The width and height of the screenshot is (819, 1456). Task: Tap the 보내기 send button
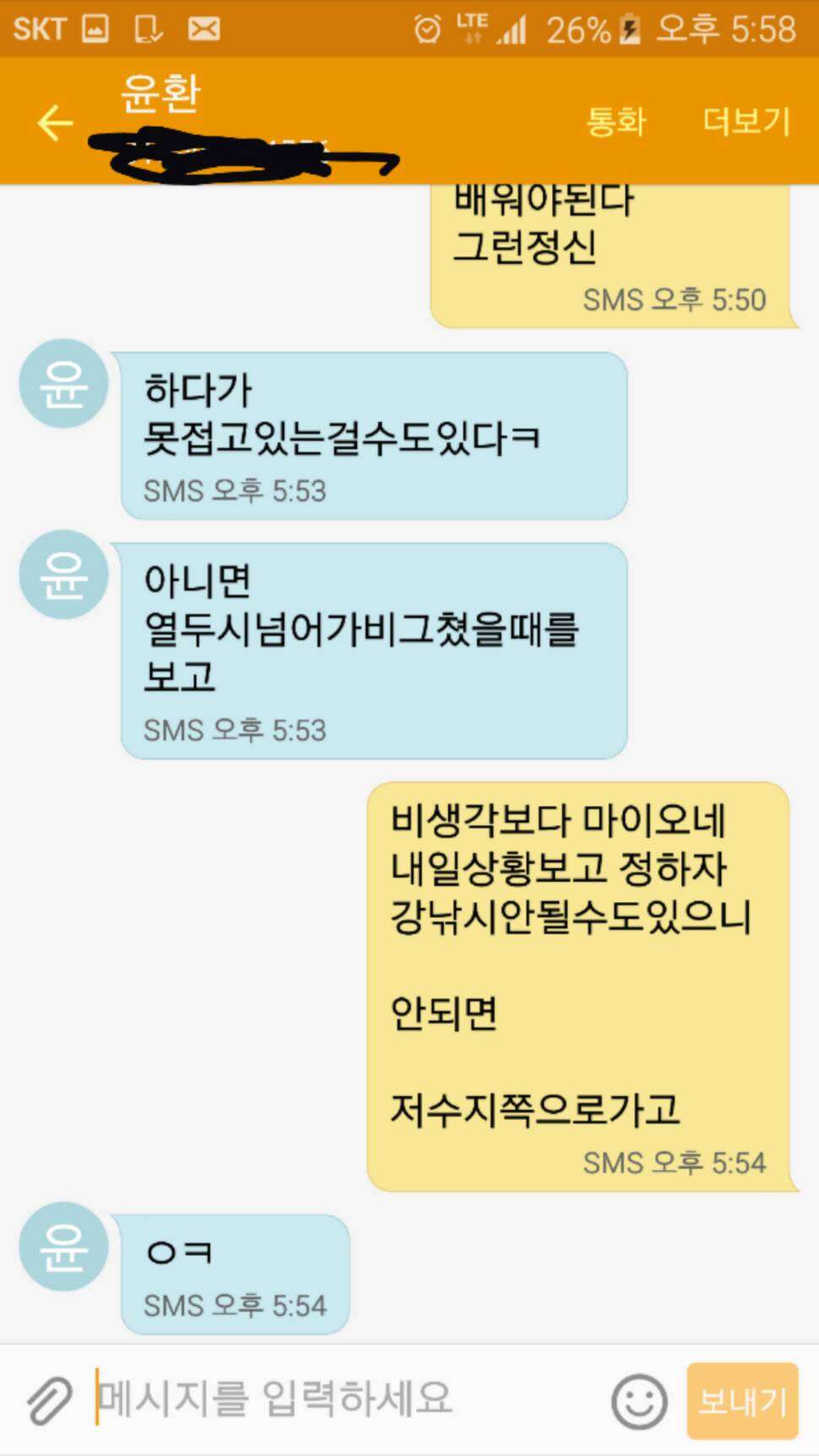[x=742, y=1400]
